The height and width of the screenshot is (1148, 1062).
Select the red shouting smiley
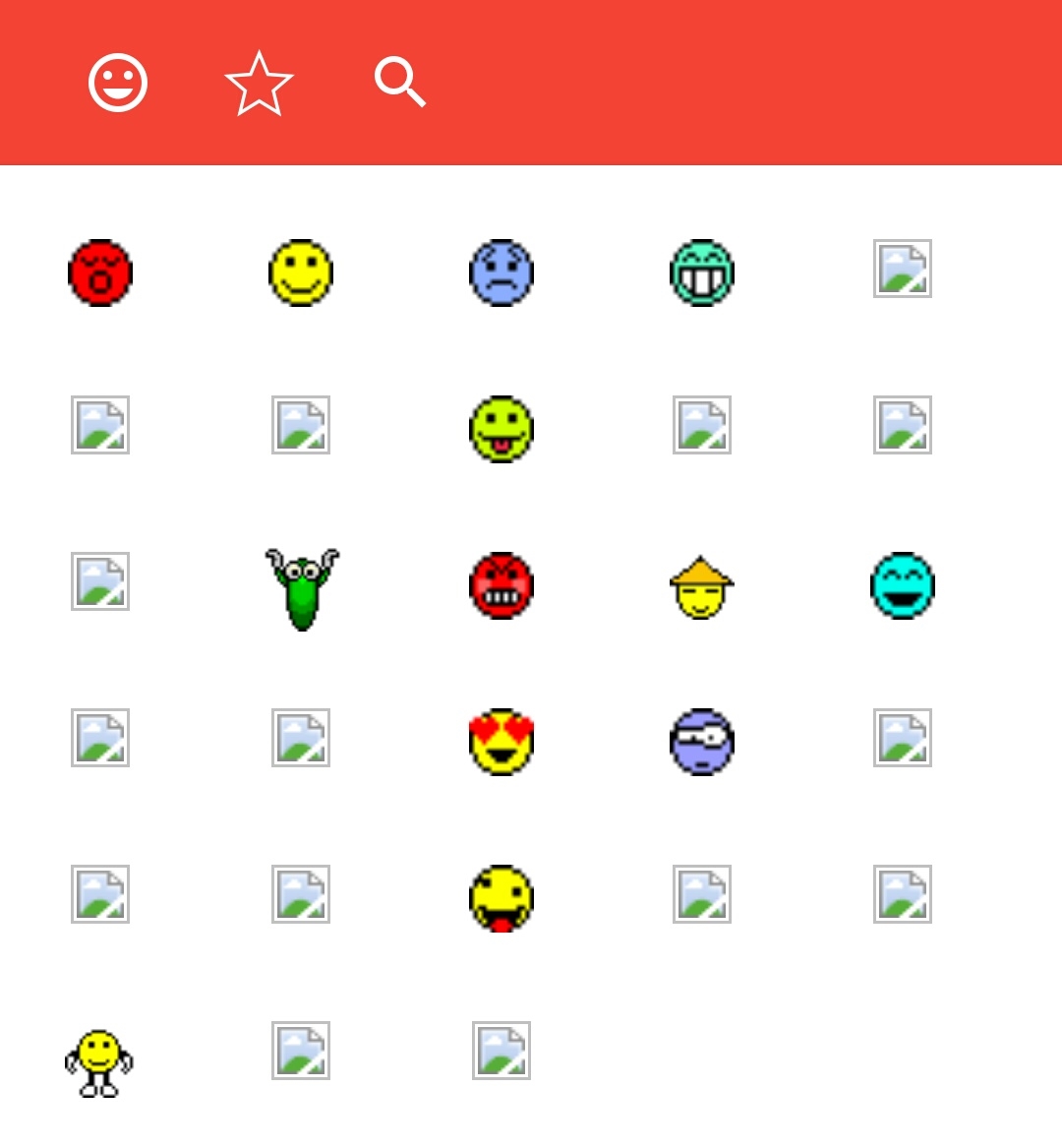click(x=100, y=272)
